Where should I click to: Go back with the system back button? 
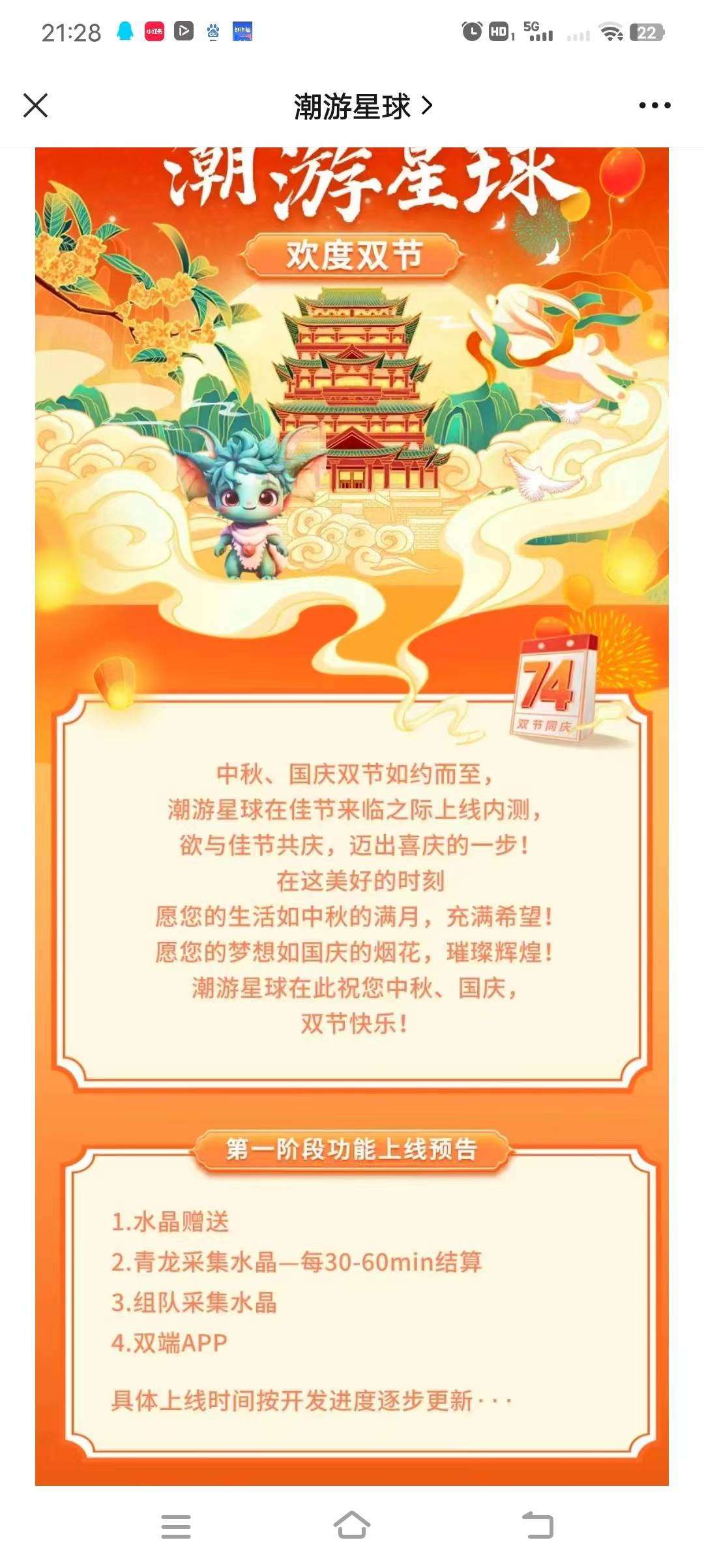[538, 1526]
